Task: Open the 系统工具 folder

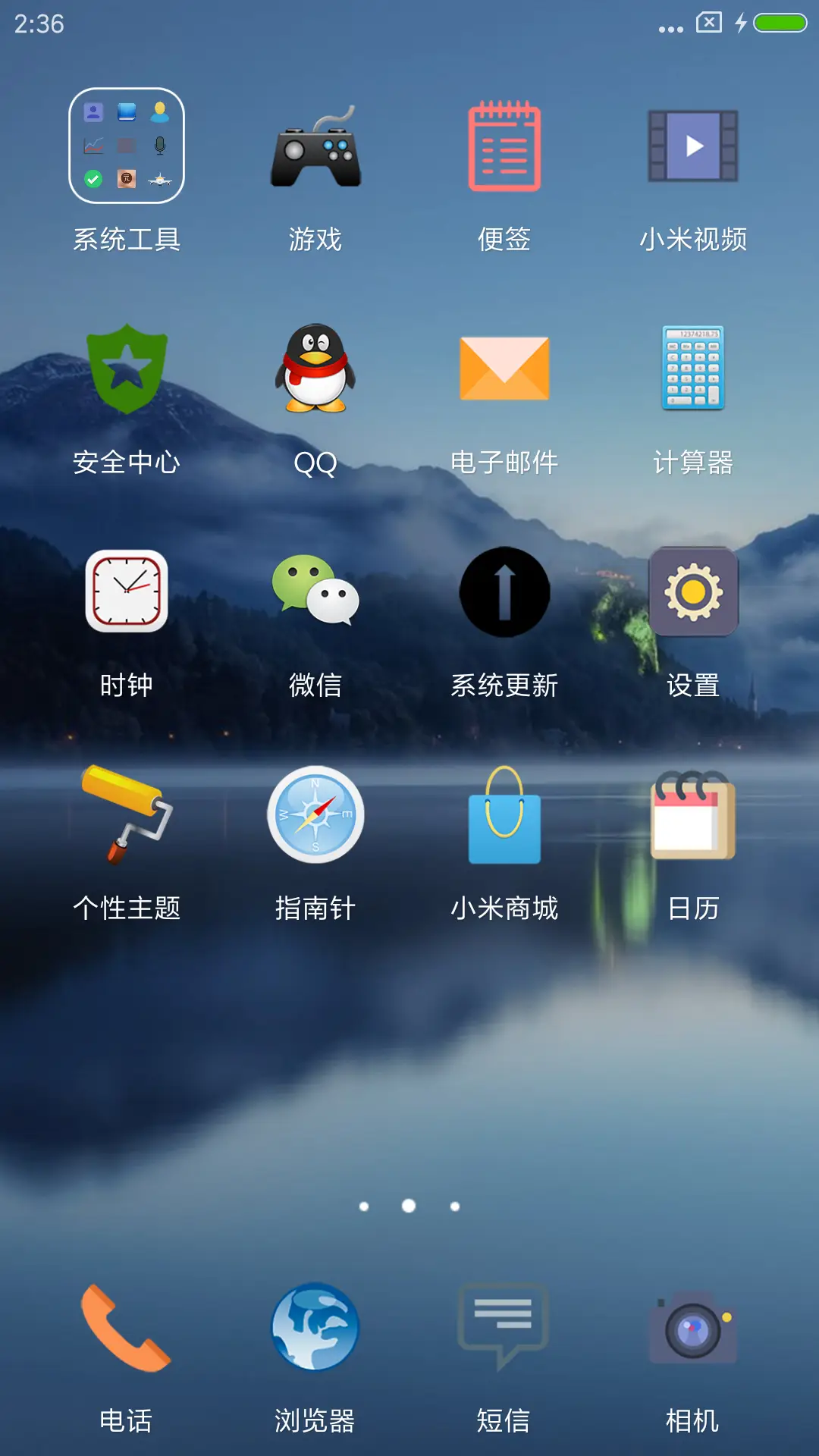Action: pos(126,146)
